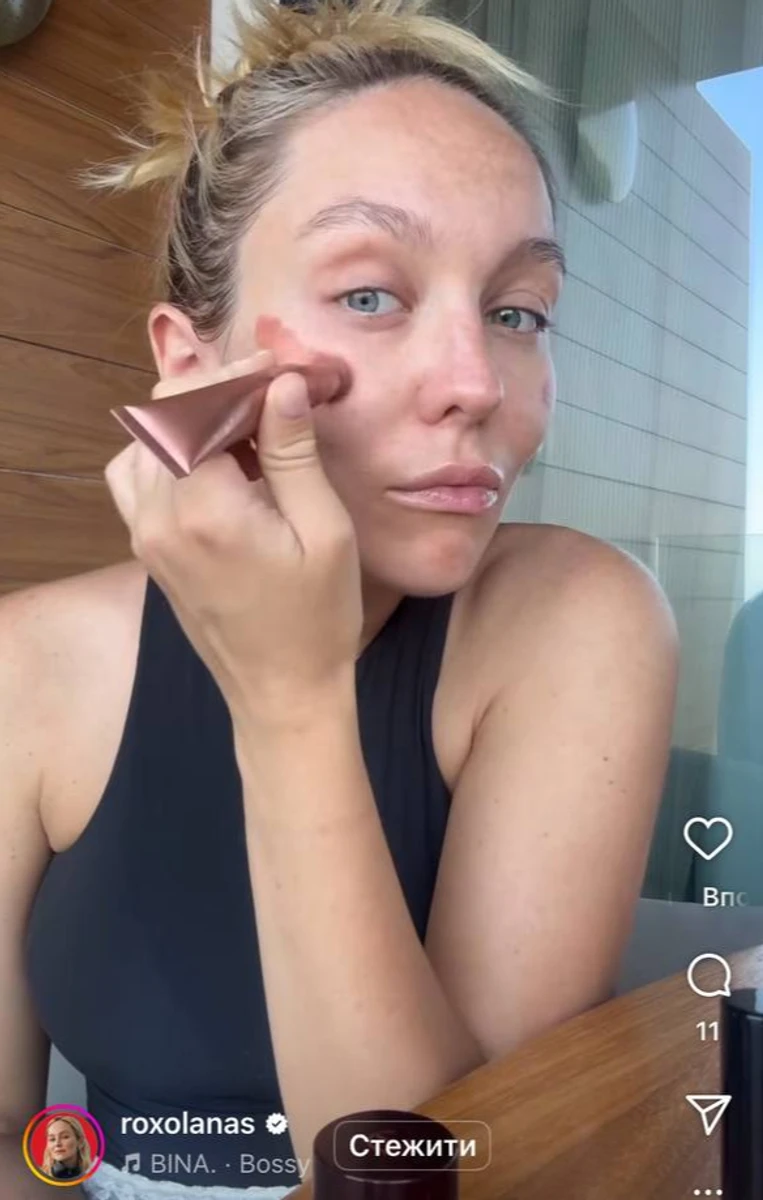Follow roxolanas with the Стежити button
The height and width of the screenshot is (1200, 763).
(x=412, y=1146)
